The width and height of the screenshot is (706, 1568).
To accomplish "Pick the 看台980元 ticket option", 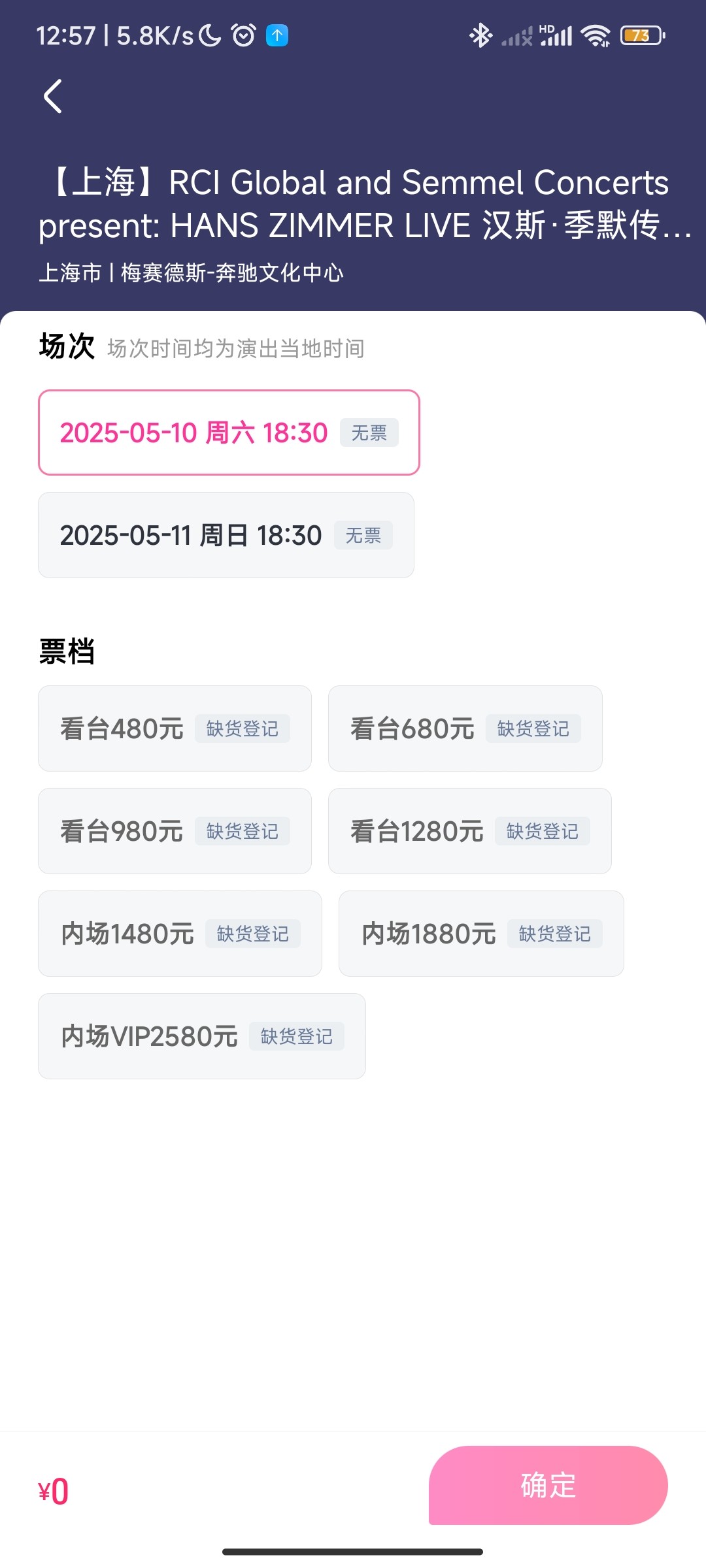I will tap(175, 831).
